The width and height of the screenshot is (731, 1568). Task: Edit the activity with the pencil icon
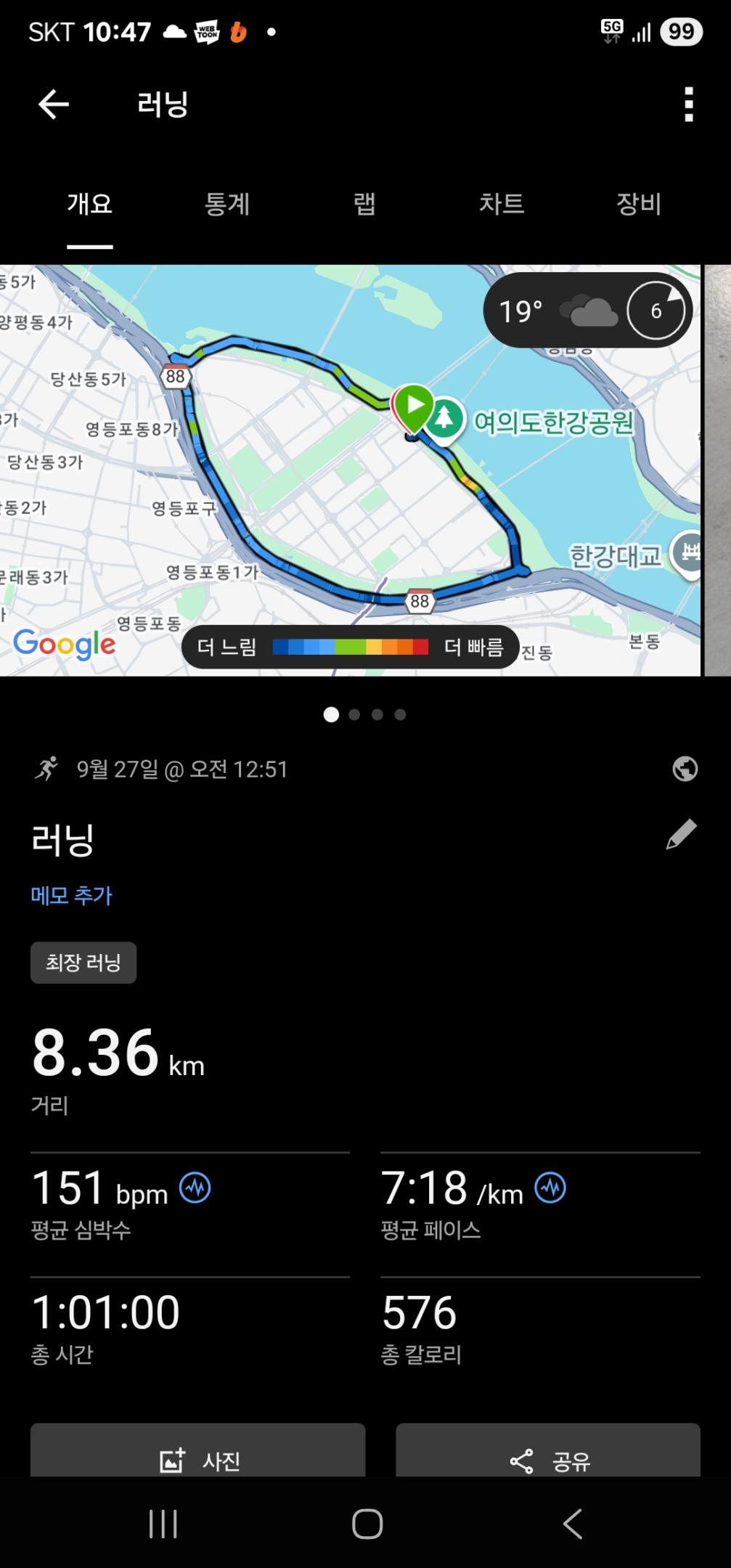[x=681, y=835]
